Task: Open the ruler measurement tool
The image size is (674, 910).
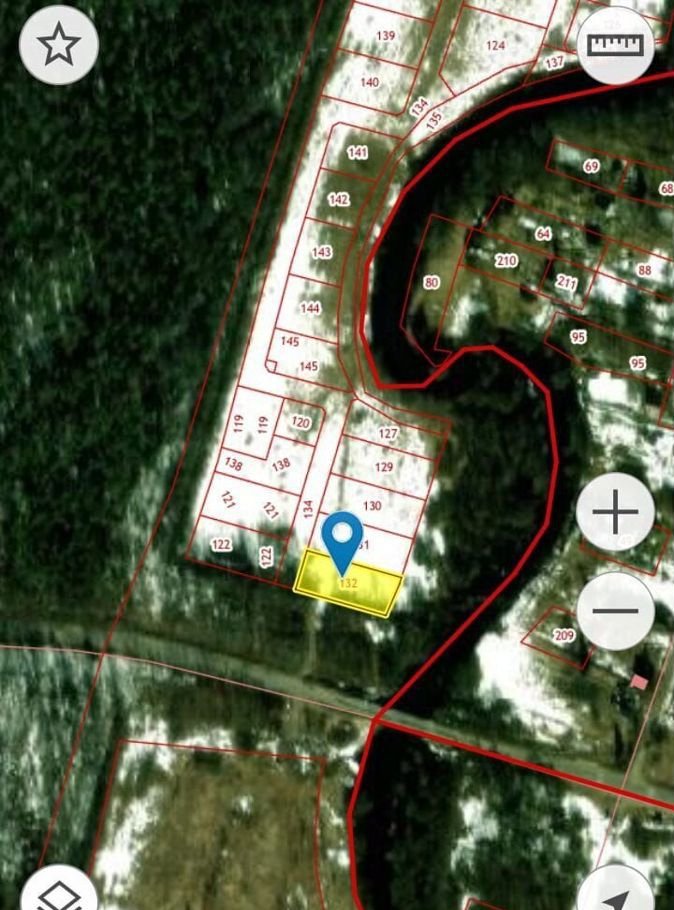Action: coord(617,45)
